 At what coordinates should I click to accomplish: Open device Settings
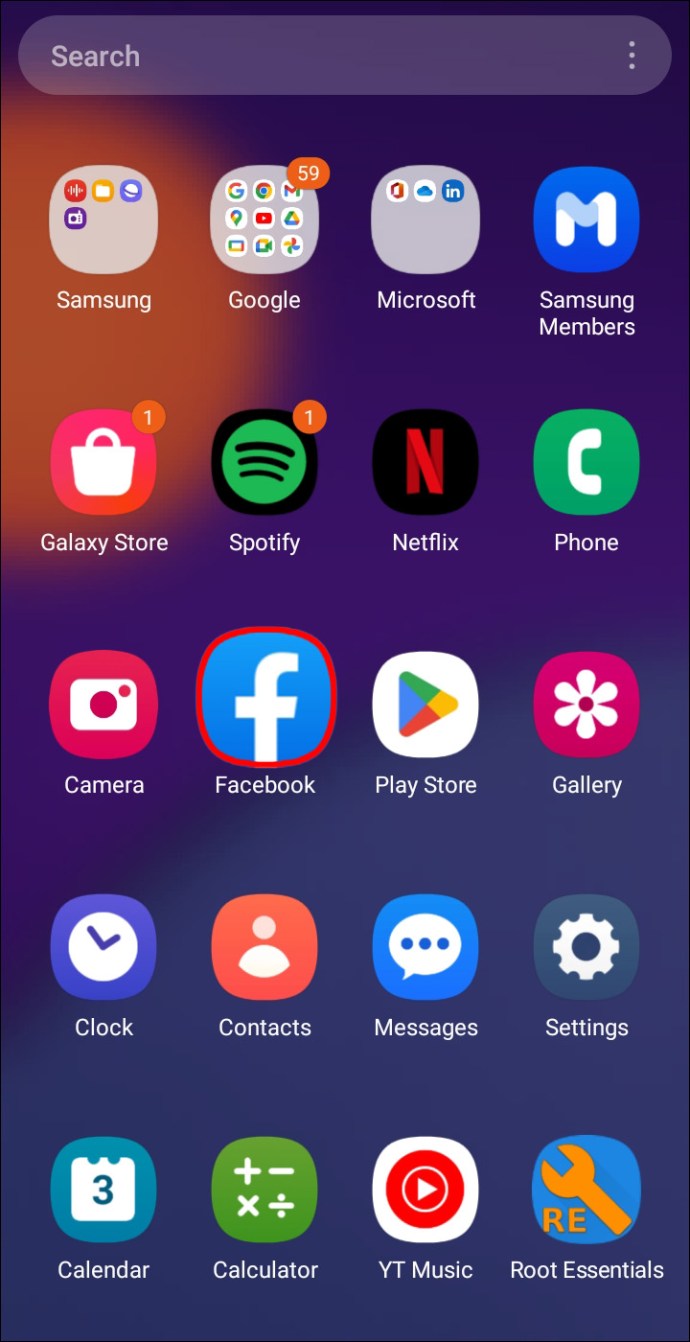pos(586,947)
